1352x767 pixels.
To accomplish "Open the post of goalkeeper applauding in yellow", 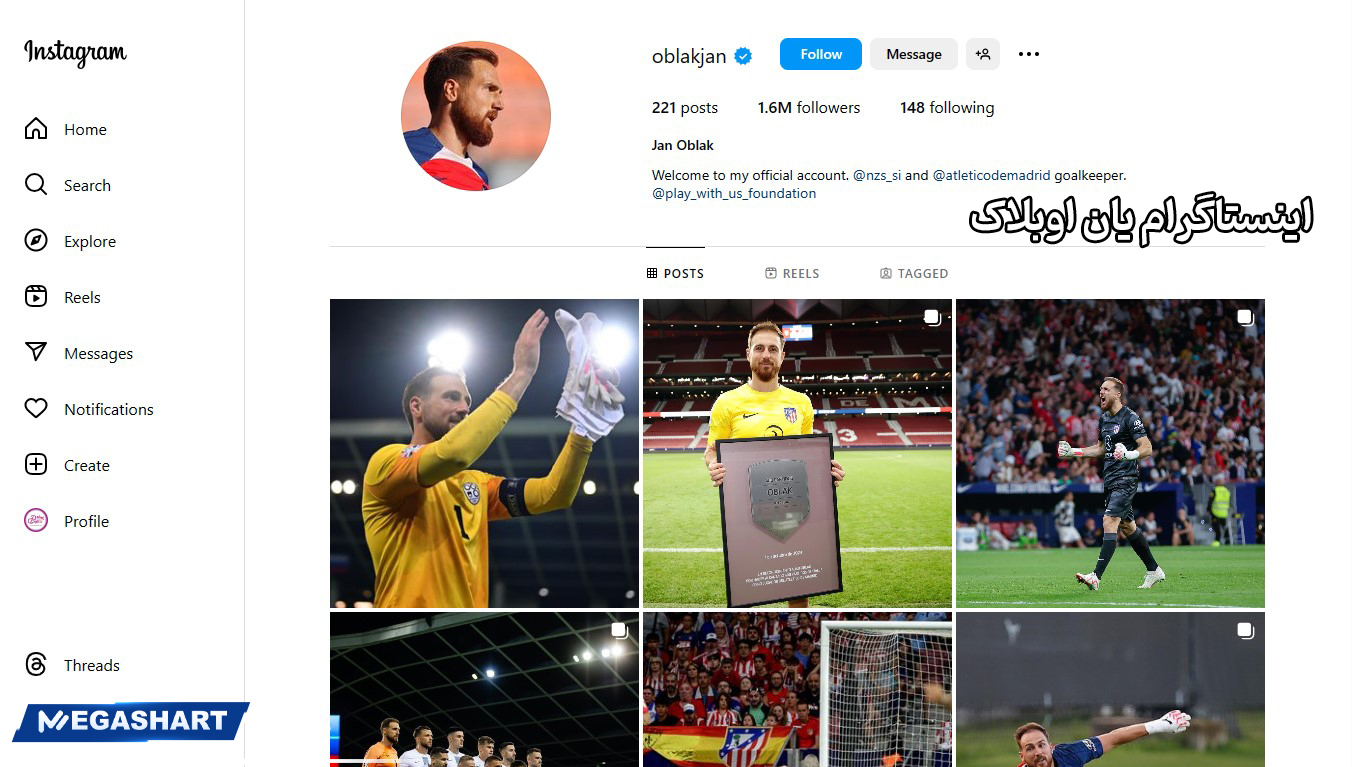I will point(484,453).
